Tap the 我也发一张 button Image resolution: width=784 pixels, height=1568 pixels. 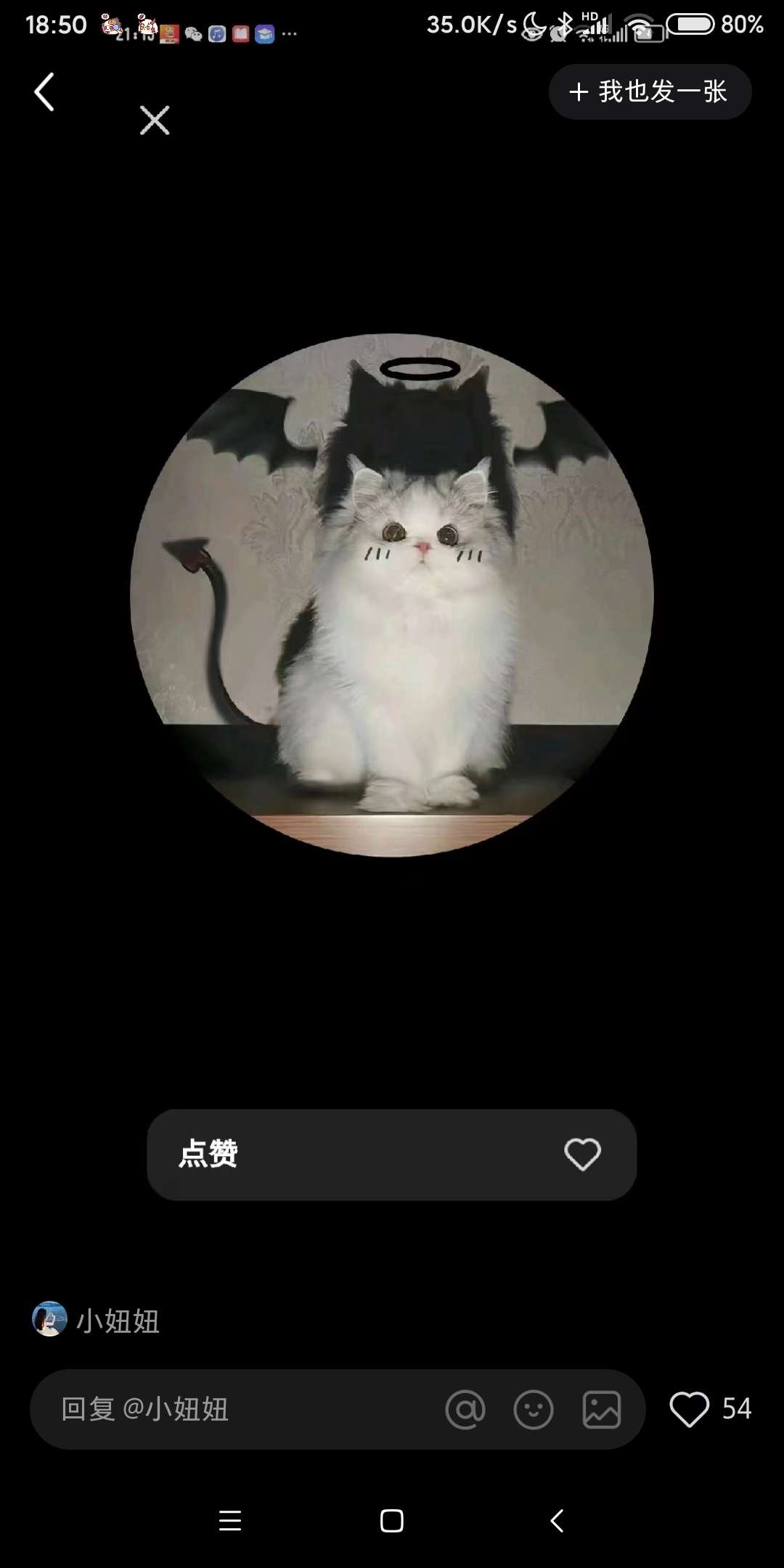tap(650, 92)
